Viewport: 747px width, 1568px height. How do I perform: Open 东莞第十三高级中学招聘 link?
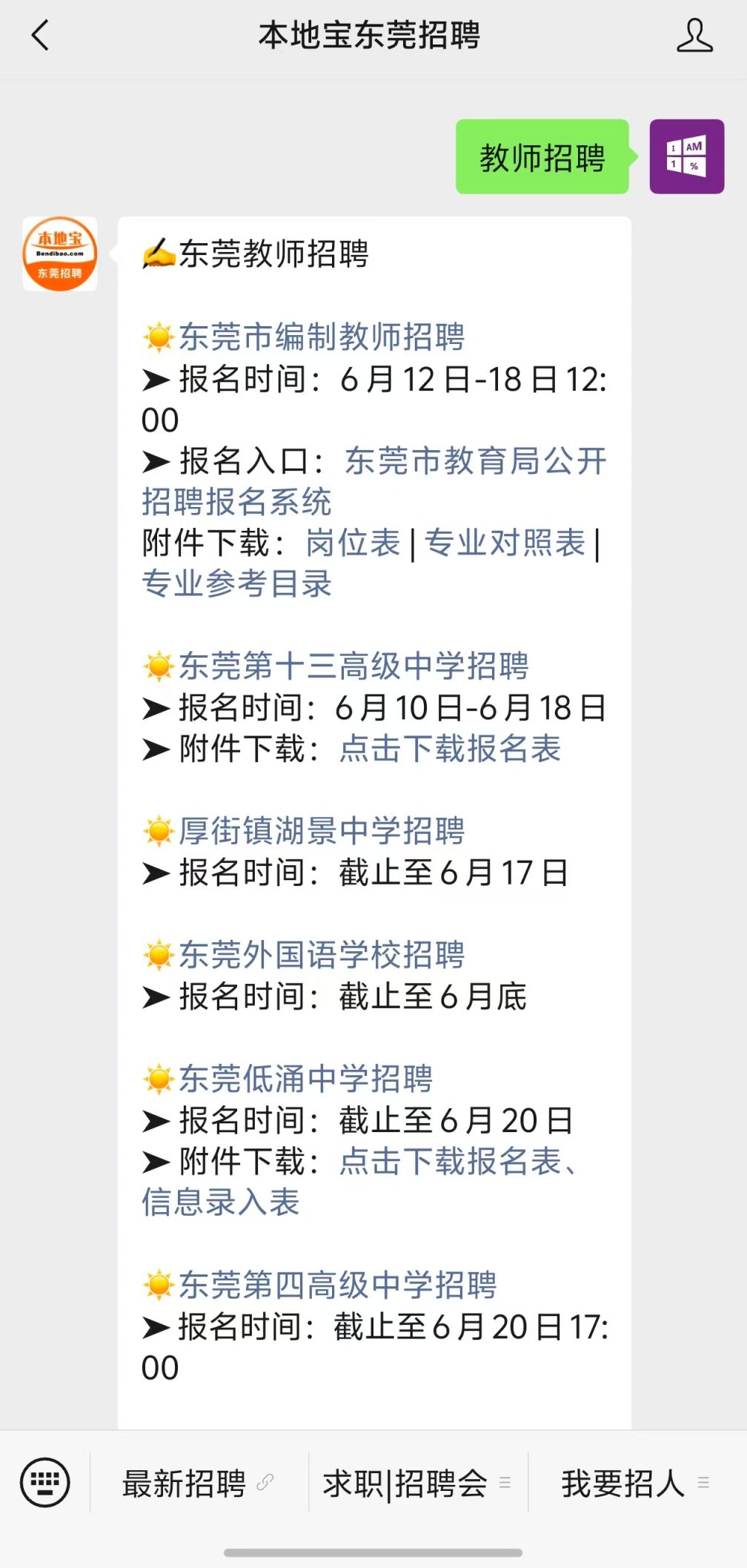(x=353, y=666)
